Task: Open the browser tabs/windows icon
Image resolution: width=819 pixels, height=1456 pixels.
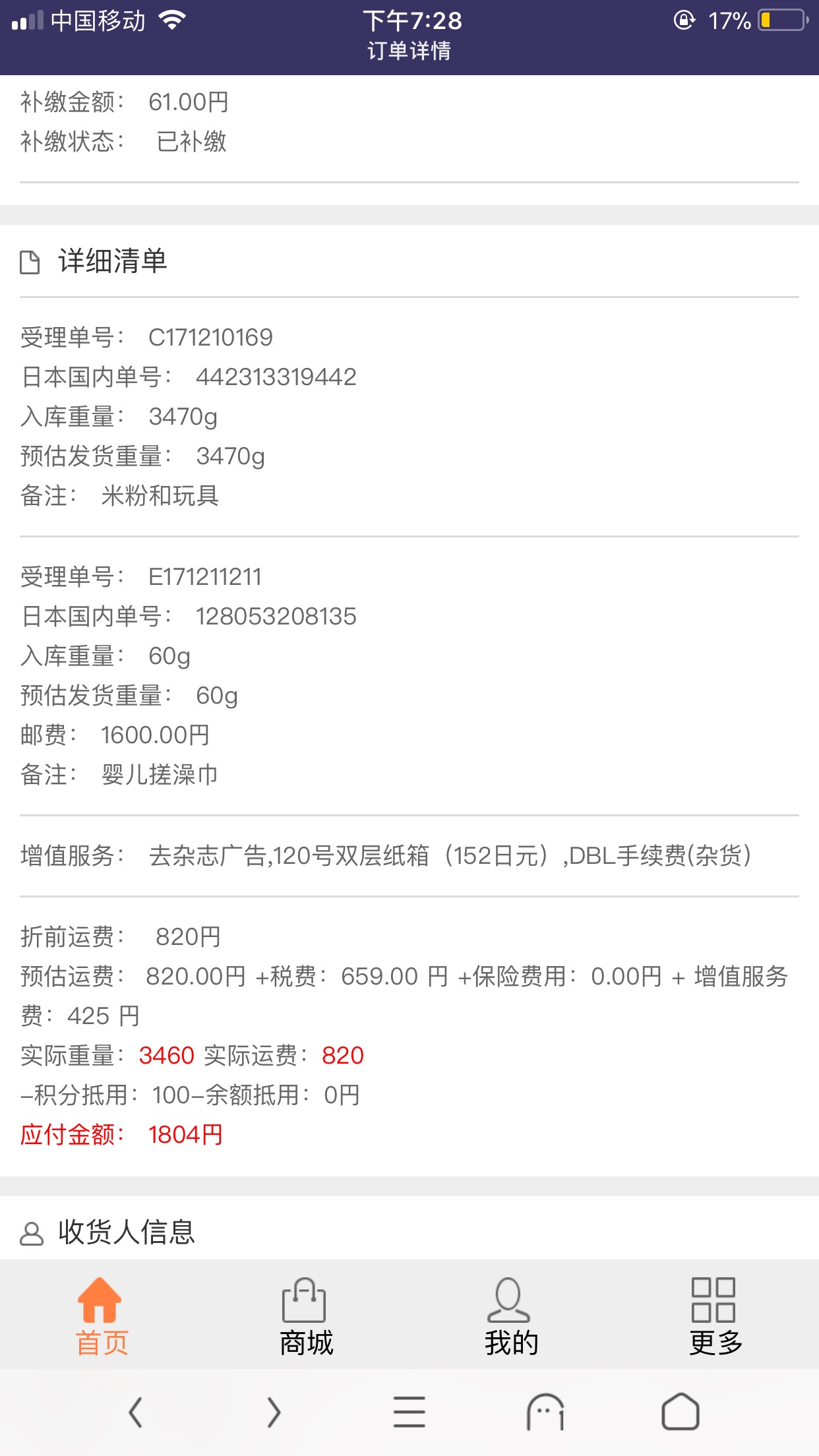Action: click(x=545, y=1412)
